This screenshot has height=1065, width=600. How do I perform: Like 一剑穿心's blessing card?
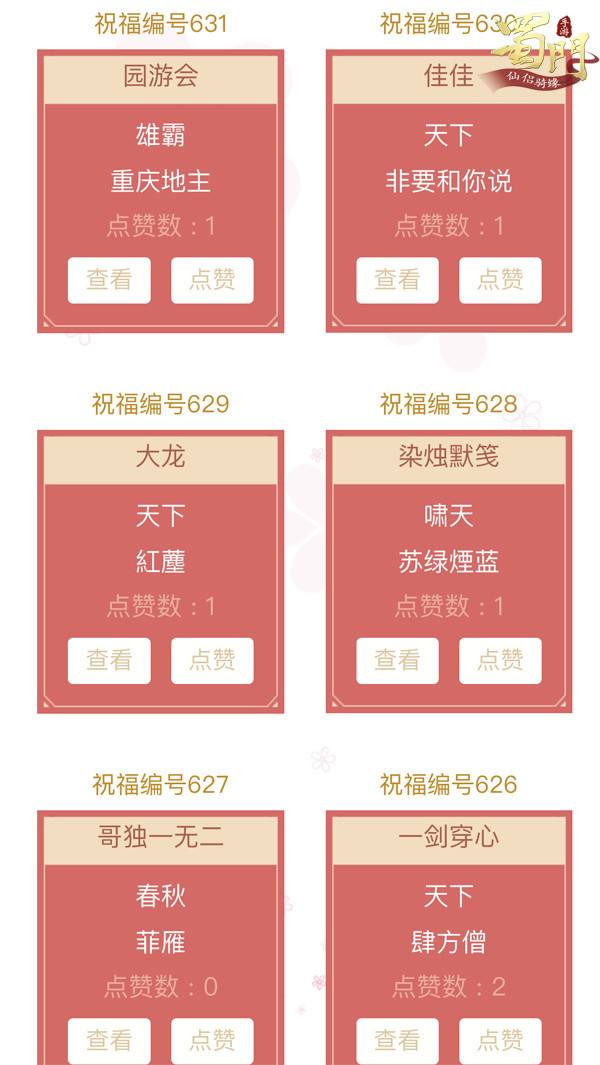click(x=500, y=1040)
